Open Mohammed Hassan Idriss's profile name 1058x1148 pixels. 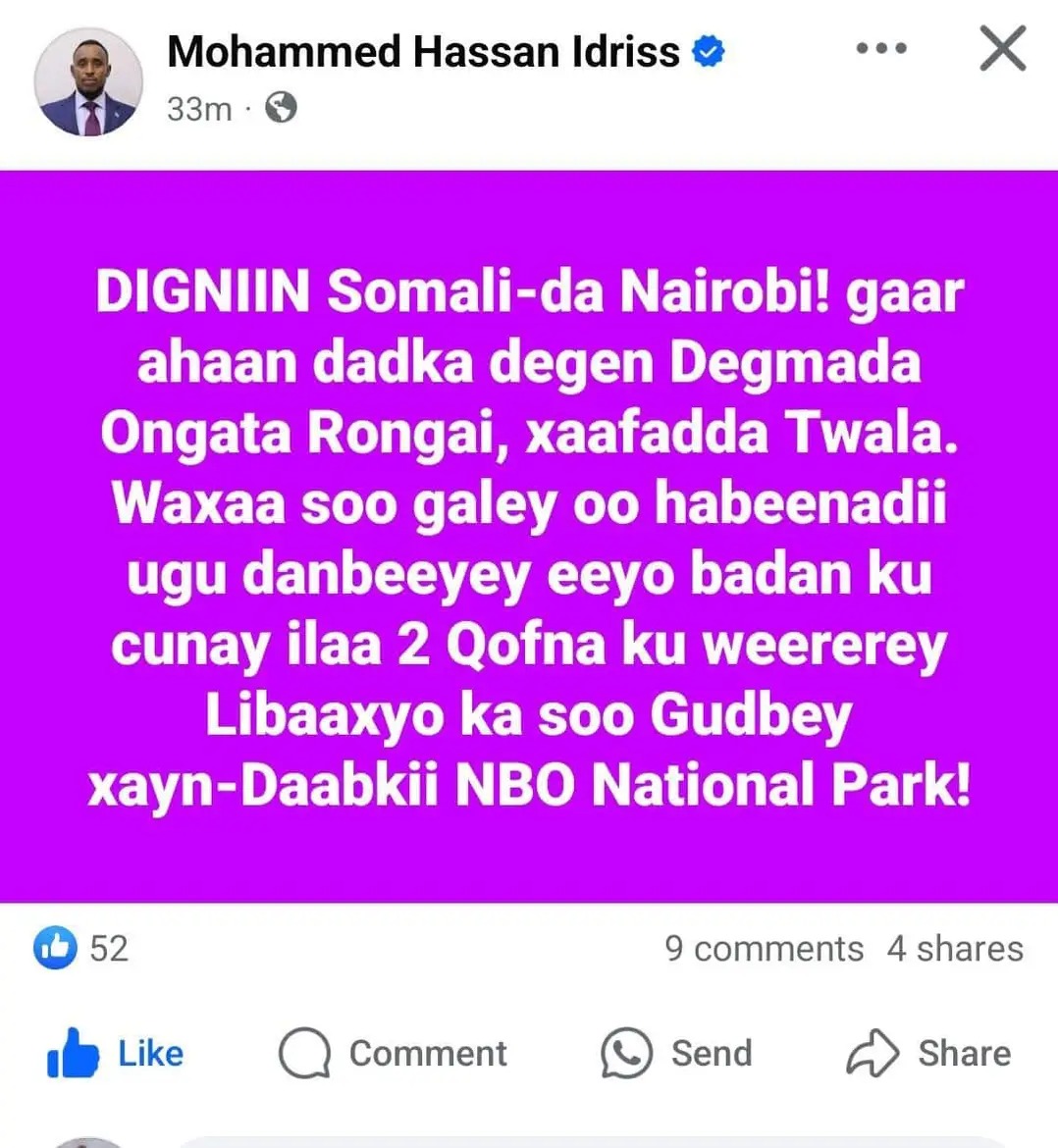pyautogui.click(x=423, y=51)
